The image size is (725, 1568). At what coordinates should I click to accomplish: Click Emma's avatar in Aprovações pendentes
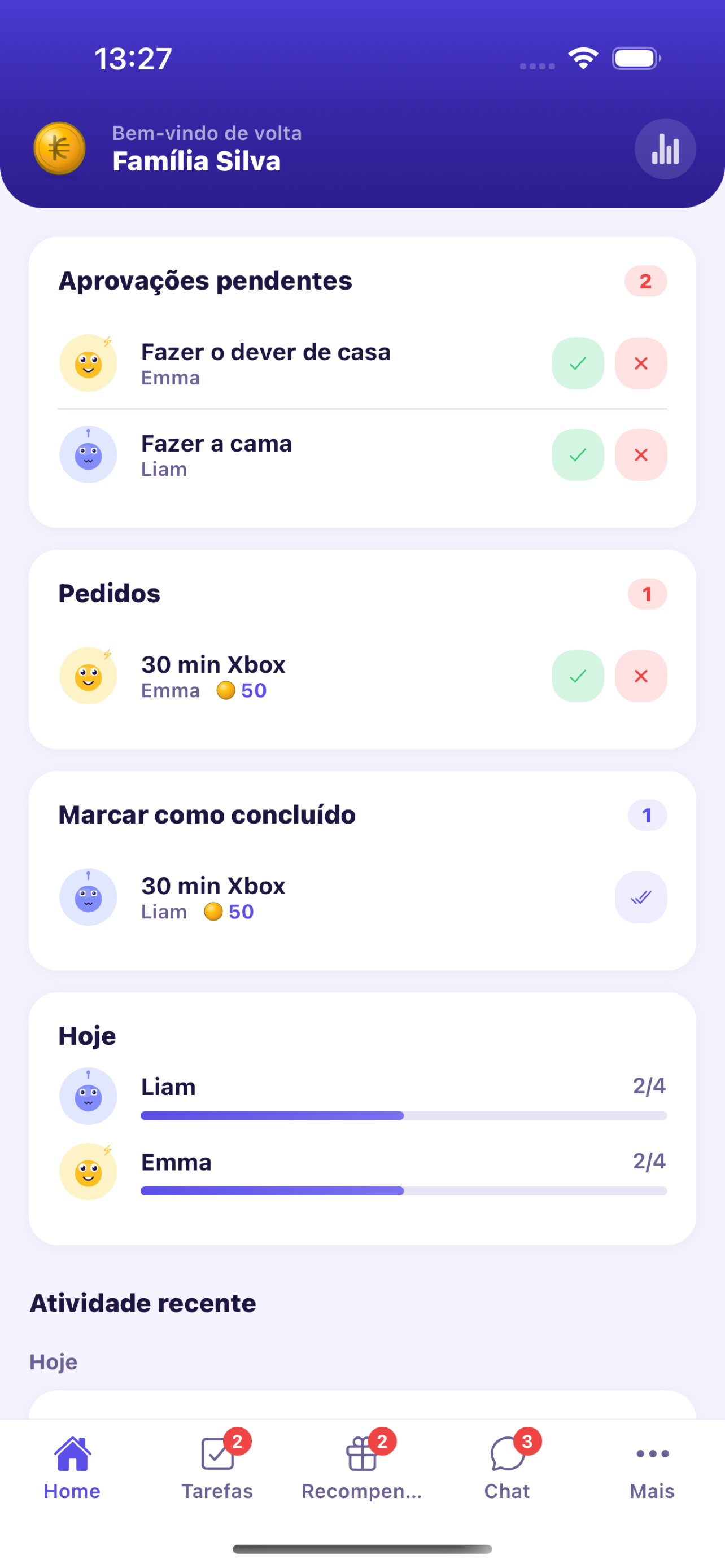88,363
